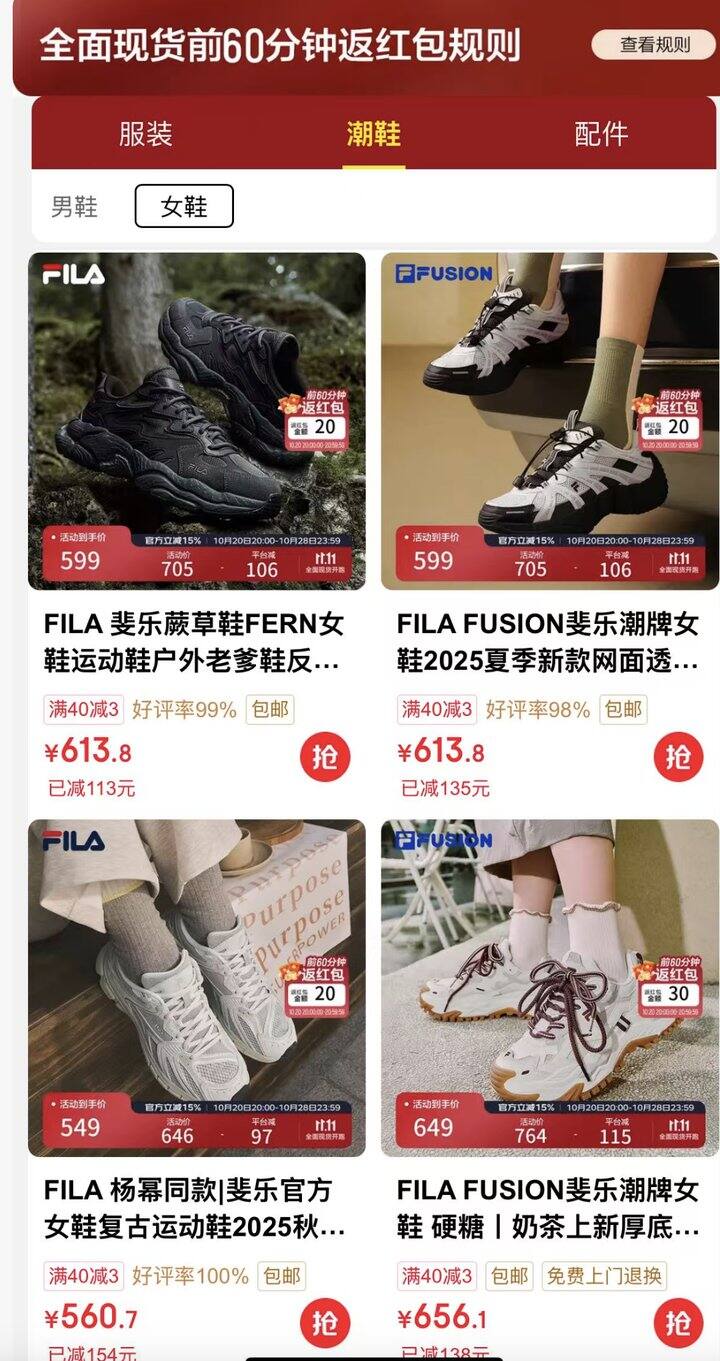Switch to the 配件 tab
Image resolution: width=720 pixels, height=1361 pixels.
pyautogui.click(x=601, y=134)
